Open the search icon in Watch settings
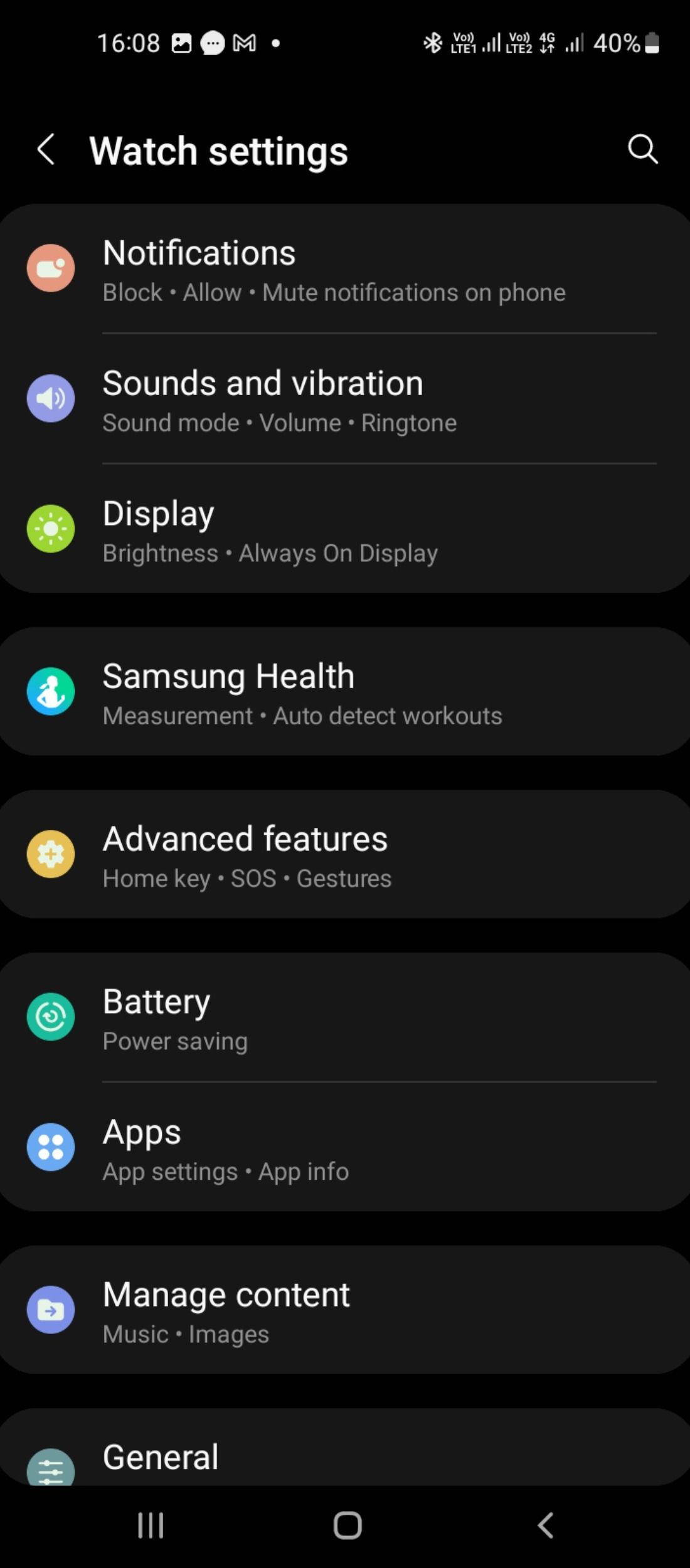Screen dimensions: 690x1568 [x=642, y=149]
